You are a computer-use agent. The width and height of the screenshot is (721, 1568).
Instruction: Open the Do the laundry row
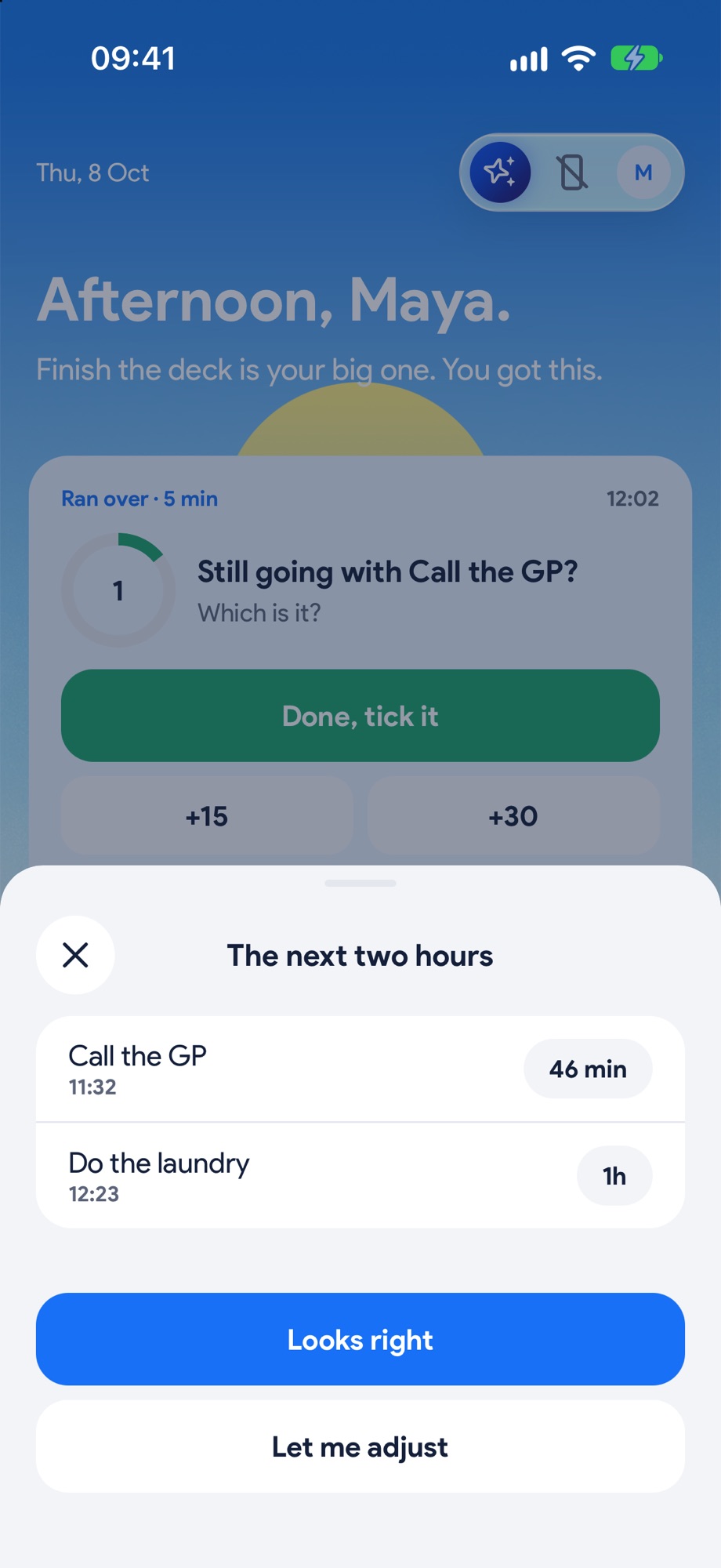coord(360,1175)
